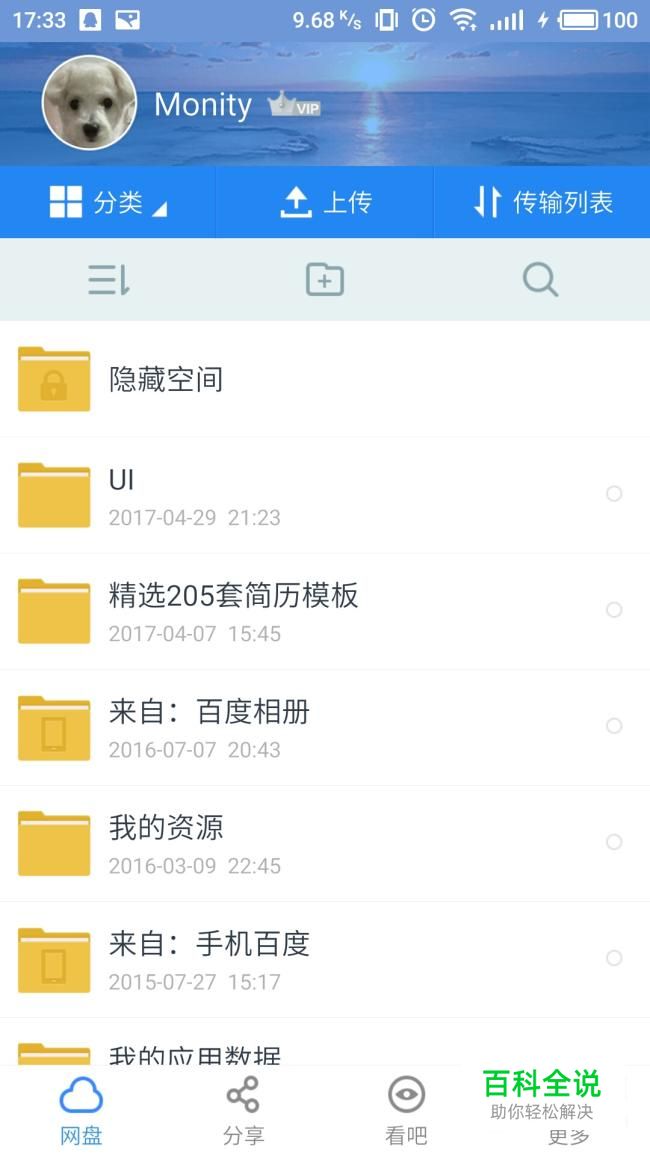Select the circle beside 来自：百度相册
Screen dimensions: 650x1155
coord(614,726)
